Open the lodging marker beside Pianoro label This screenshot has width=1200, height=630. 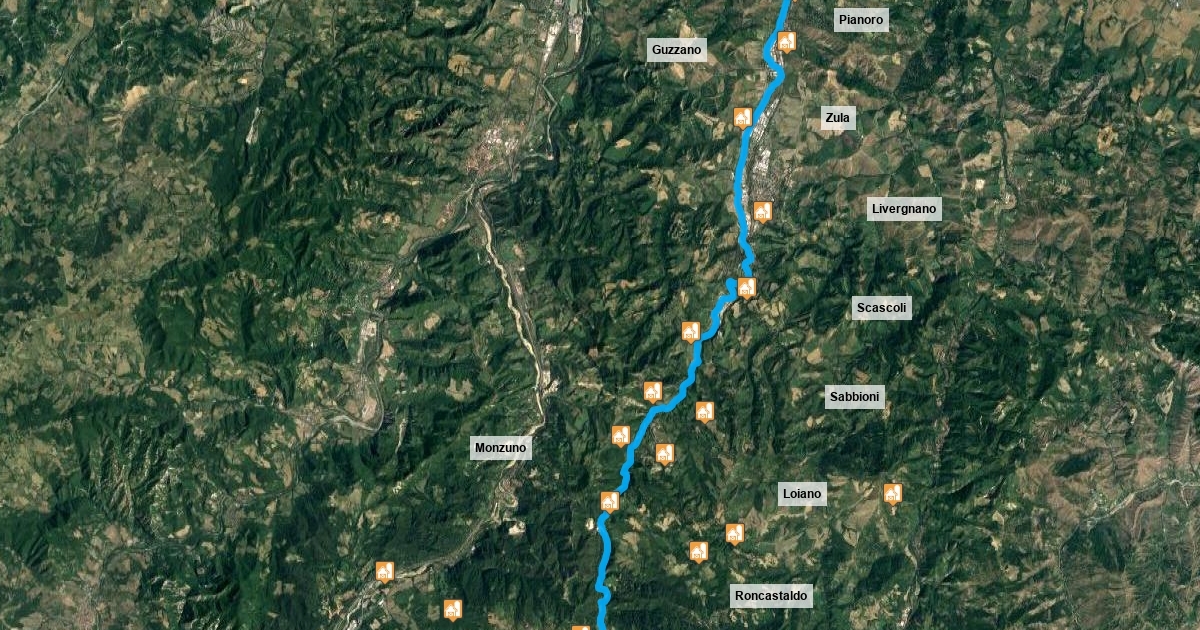point(786,41)
